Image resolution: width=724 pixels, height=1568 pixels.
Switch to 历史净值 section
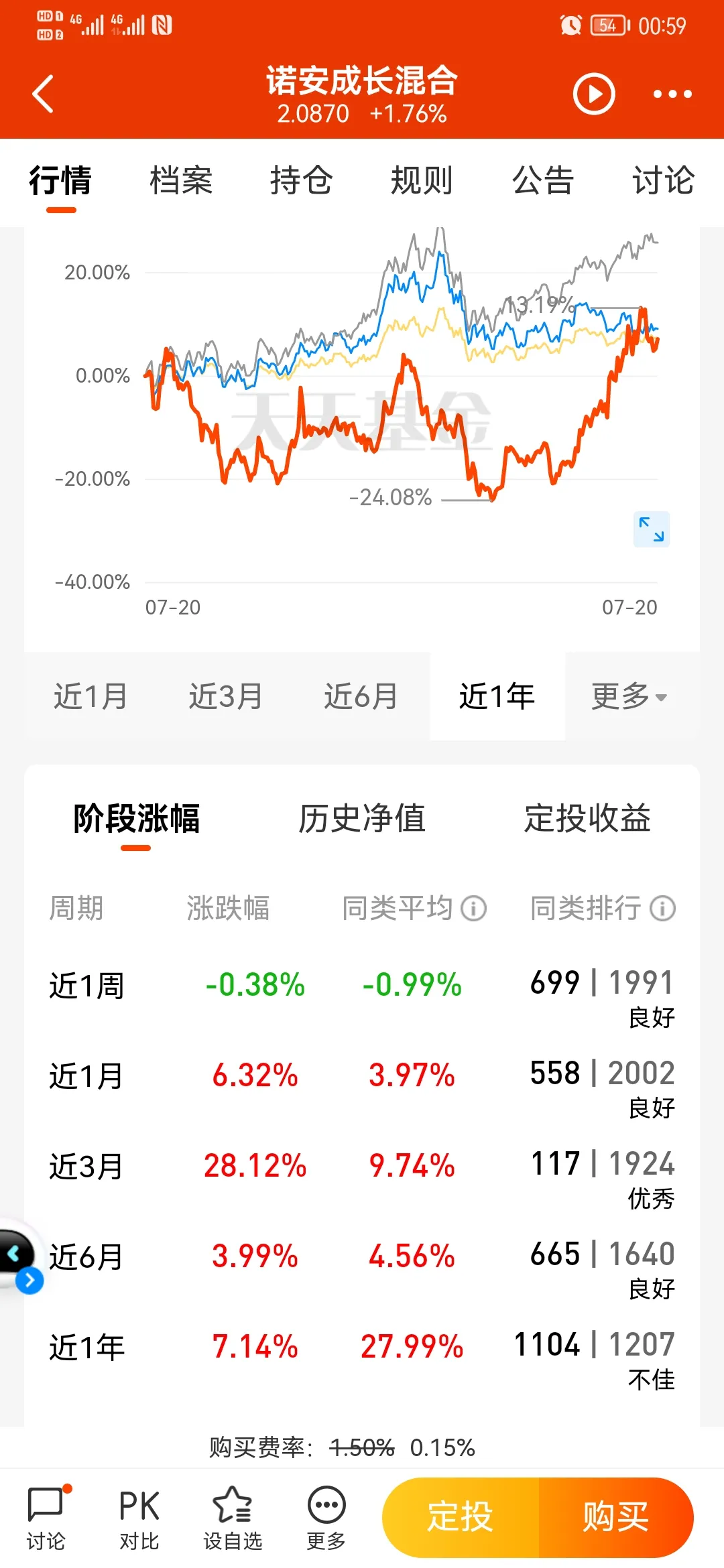tap(362, 818)
